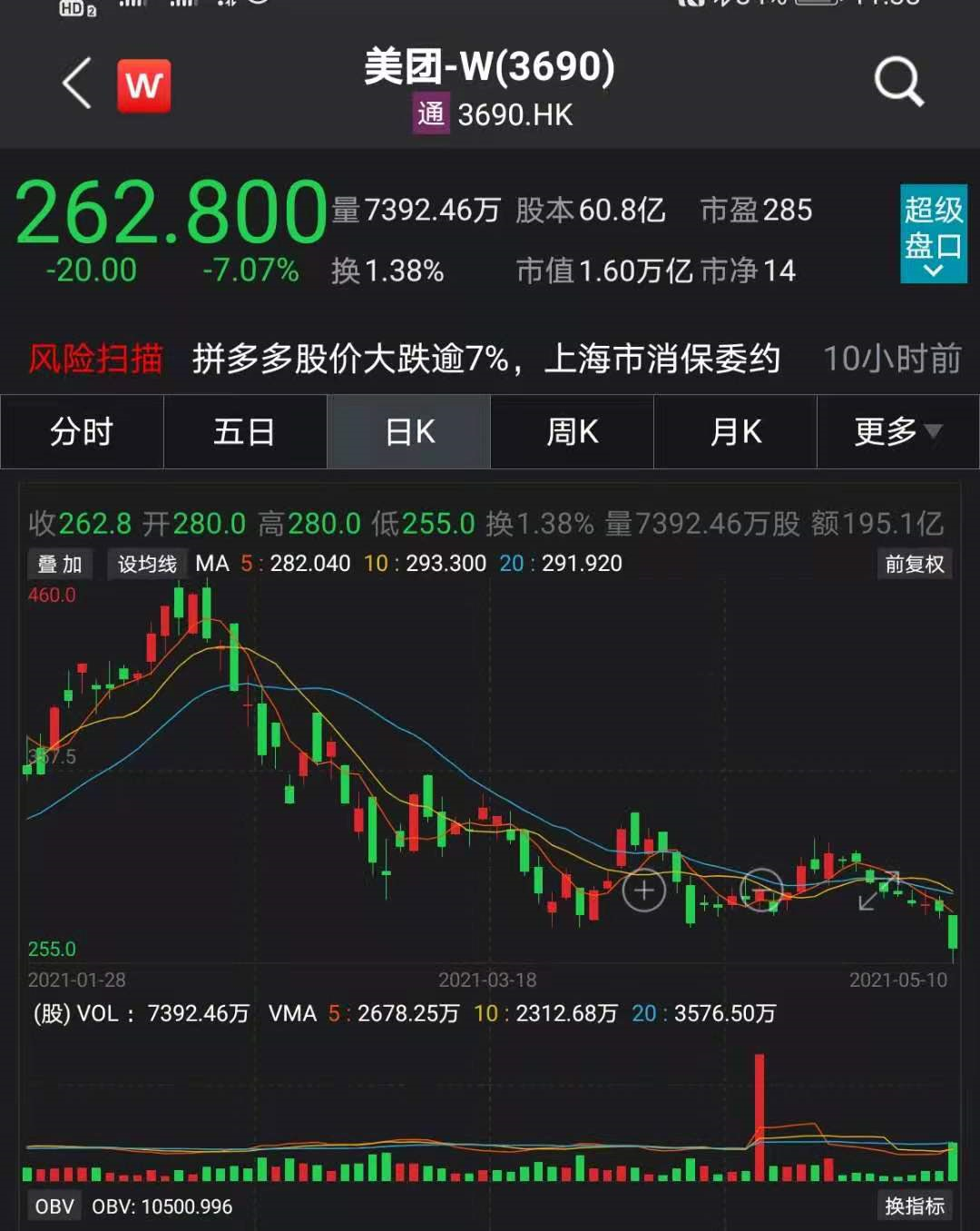
Task: Expand the chart to fullscreen with the arrows icon
Action: [x=878, y=891]
